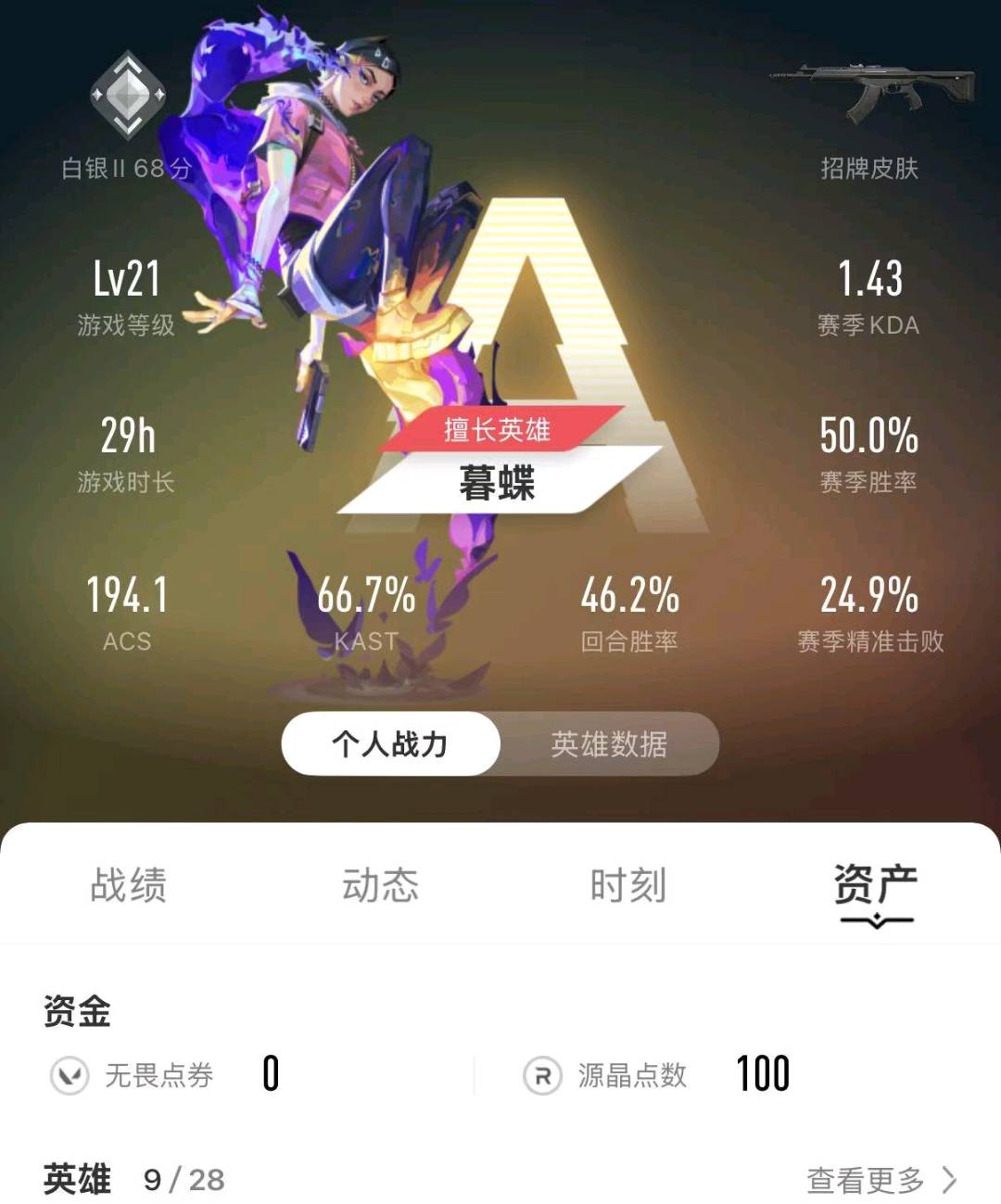1001x1204 pixels.
Task: Open the 动态 tab
Action: click(380, 885)
